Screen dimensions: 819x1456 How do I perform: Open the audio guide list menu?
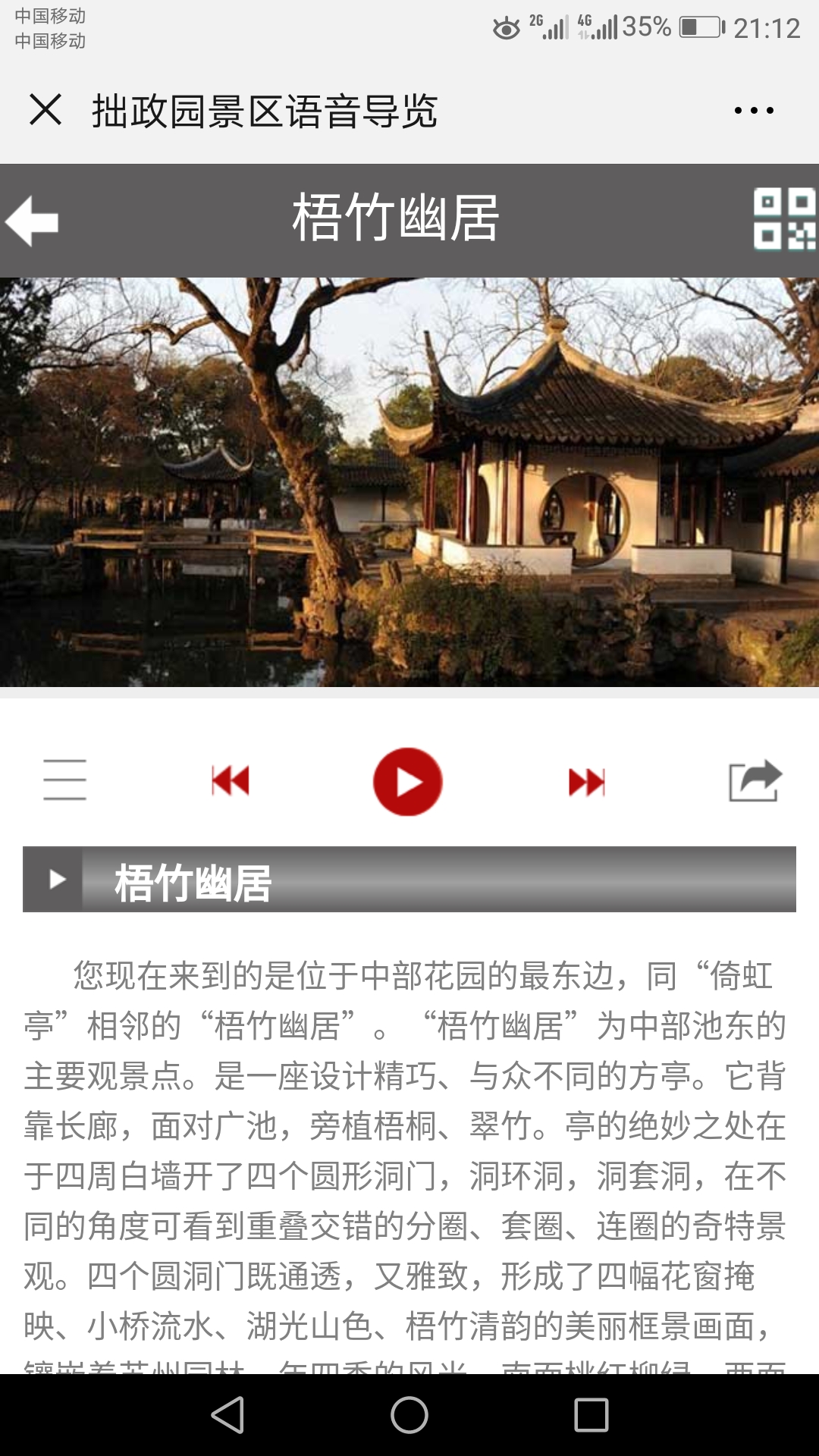[x=64, y=780]
